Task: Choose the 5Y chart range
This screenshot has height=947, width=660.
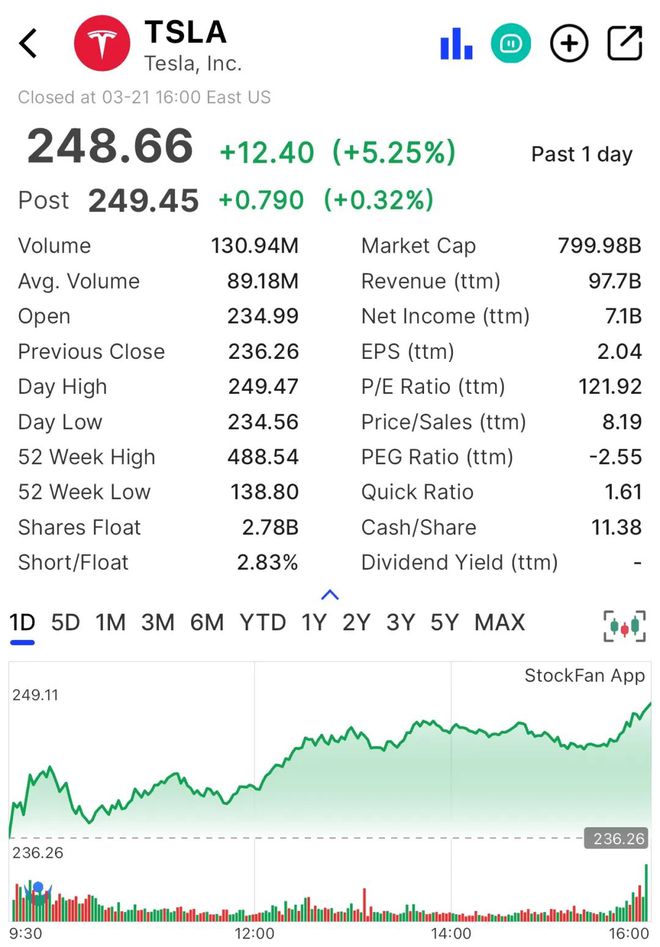Action: point(444,623)
